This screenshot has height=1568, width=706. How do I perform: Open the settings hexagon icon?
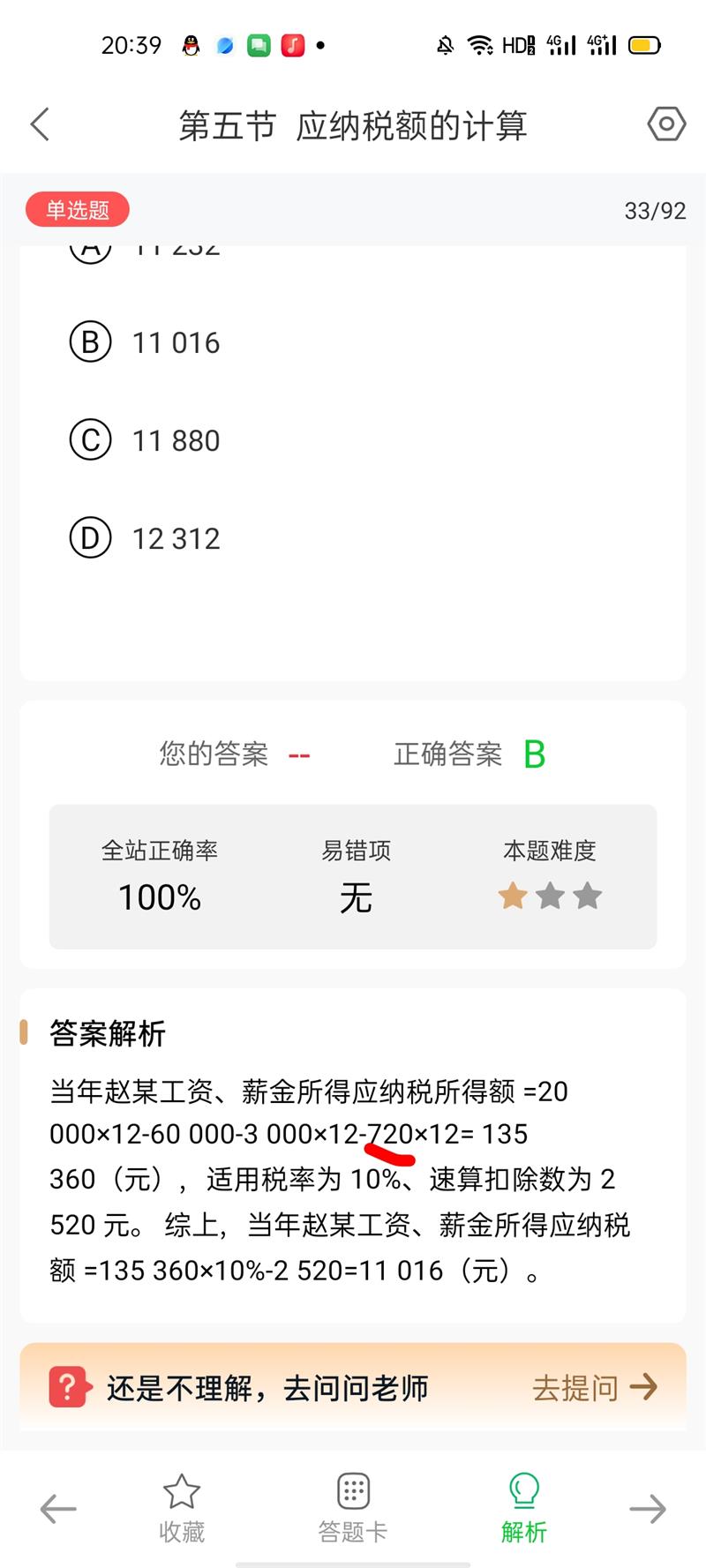point(666,124)
